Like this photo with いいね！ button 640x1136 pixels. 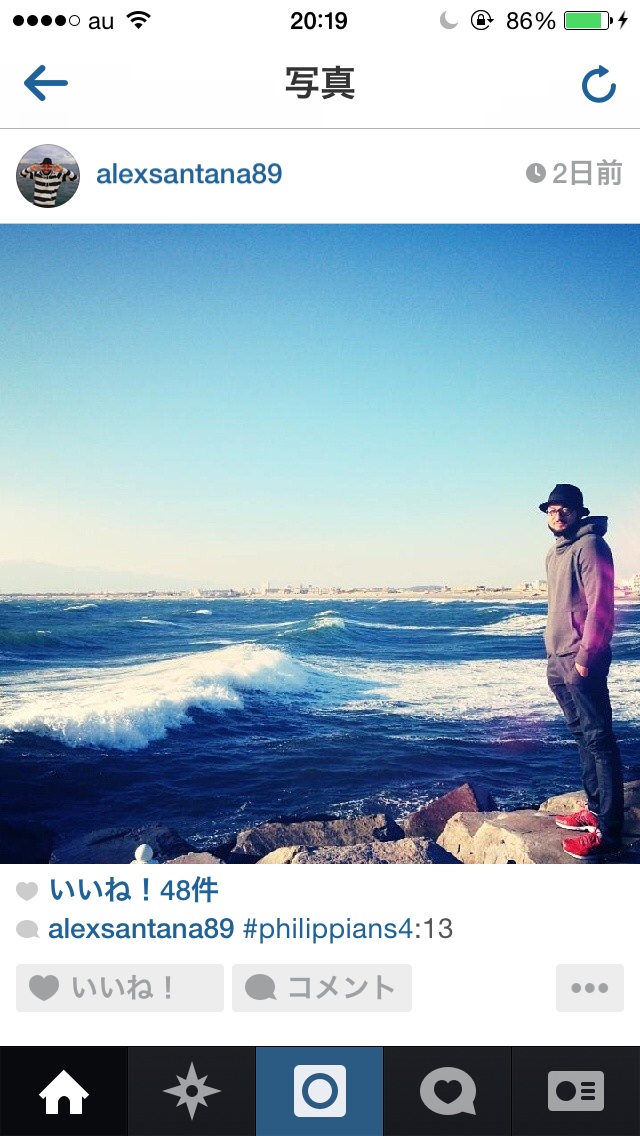[119, 988]
